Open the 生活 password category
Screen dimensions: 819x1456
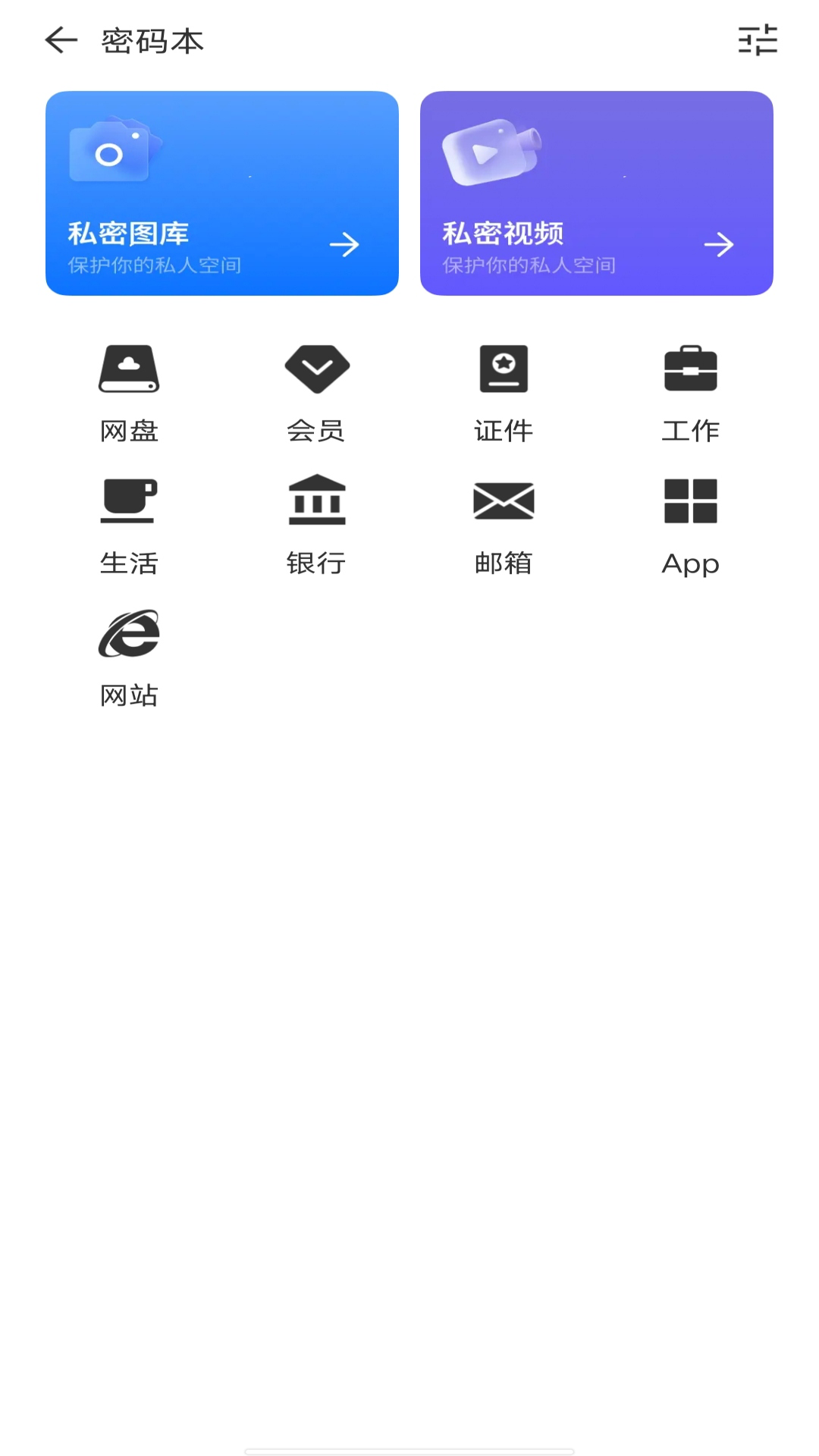(129, 525)
